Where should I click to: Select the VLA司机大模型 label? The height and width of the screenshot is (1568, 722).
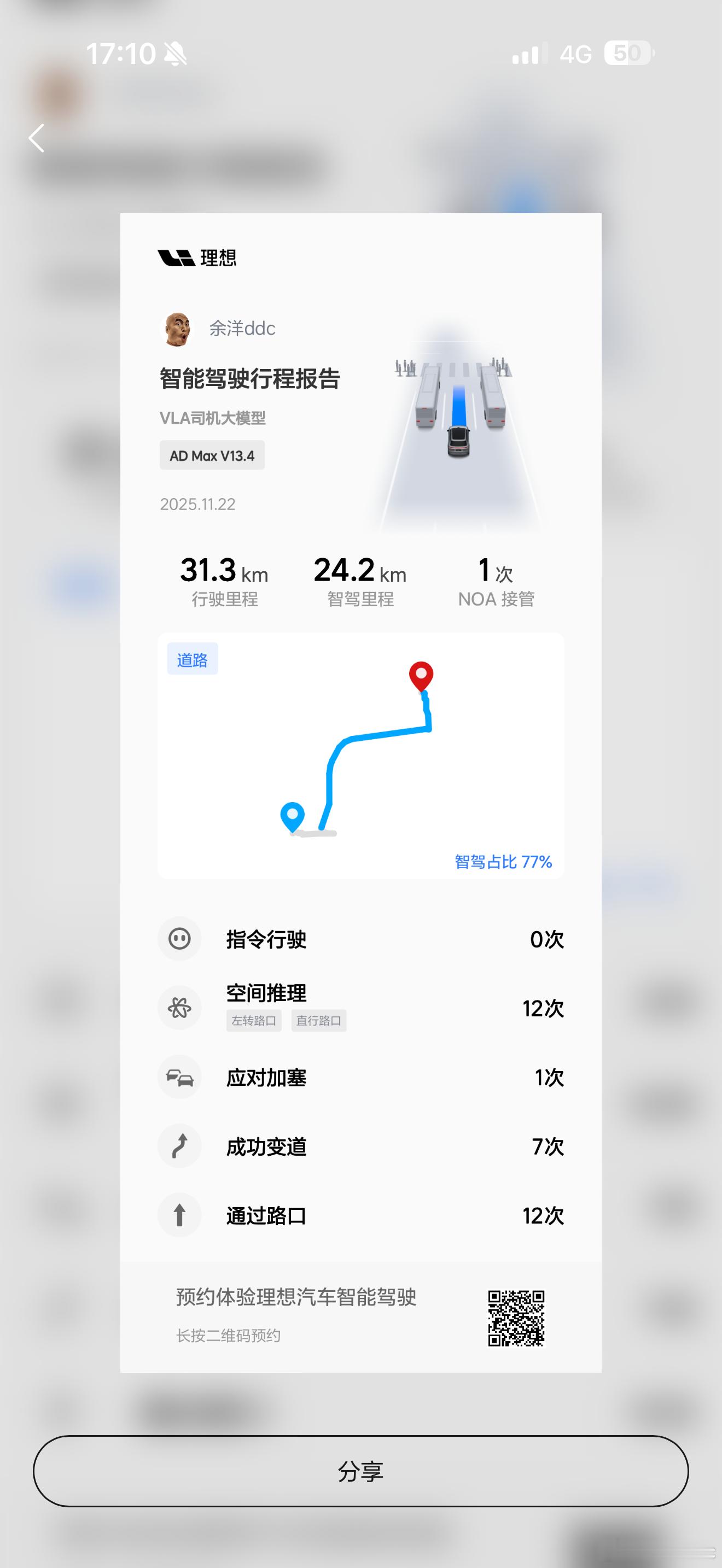216,418
